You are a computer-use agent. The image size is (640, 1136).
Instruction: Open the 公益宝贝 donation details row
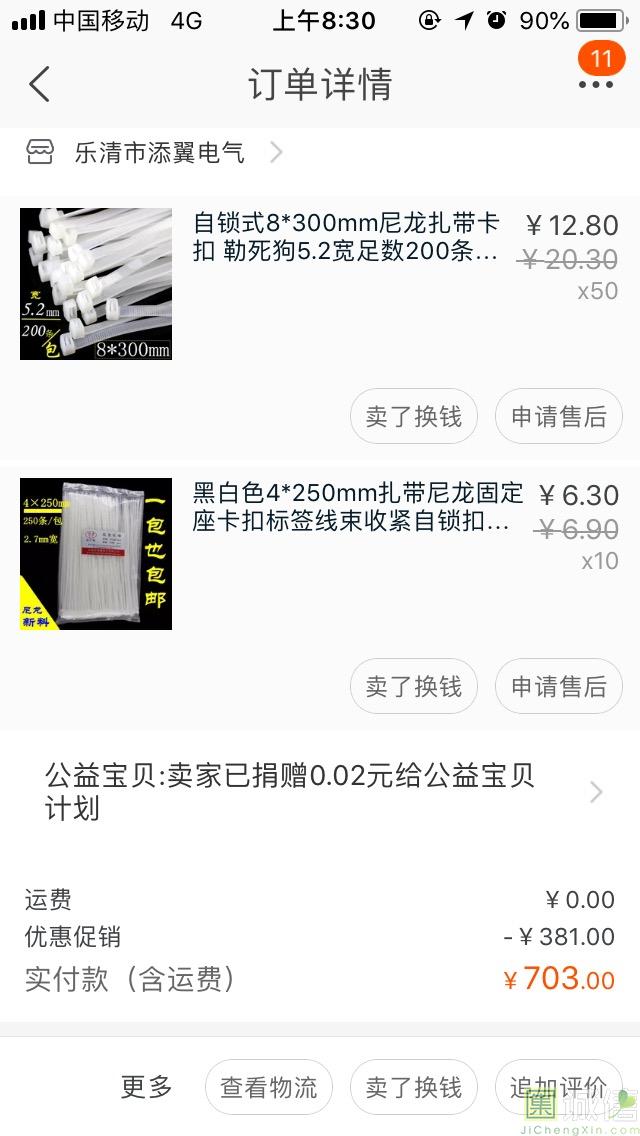tap(320, 792)
